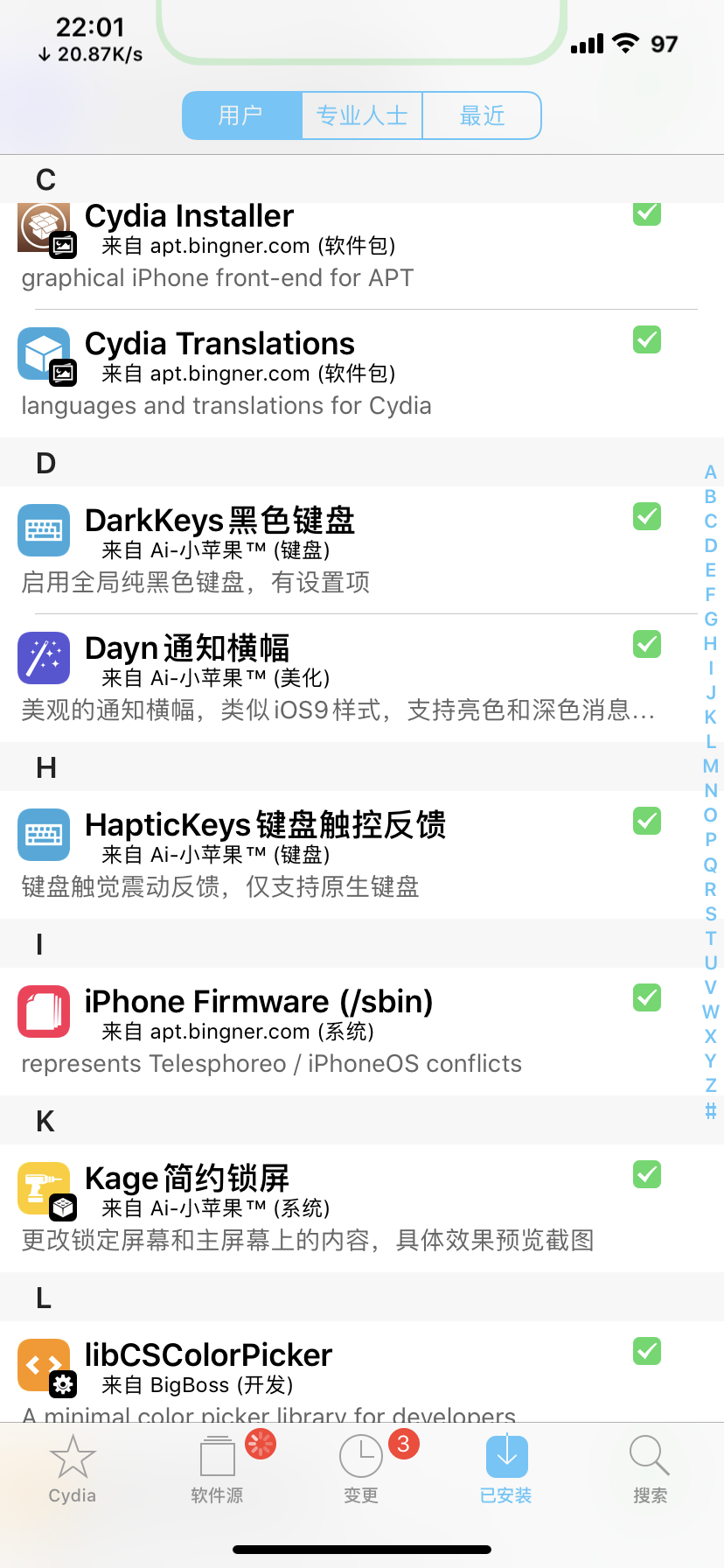Viewport: 724px width, 1568px height.
Task: Go to the Cydia home tab
Action: [73, 1470]
